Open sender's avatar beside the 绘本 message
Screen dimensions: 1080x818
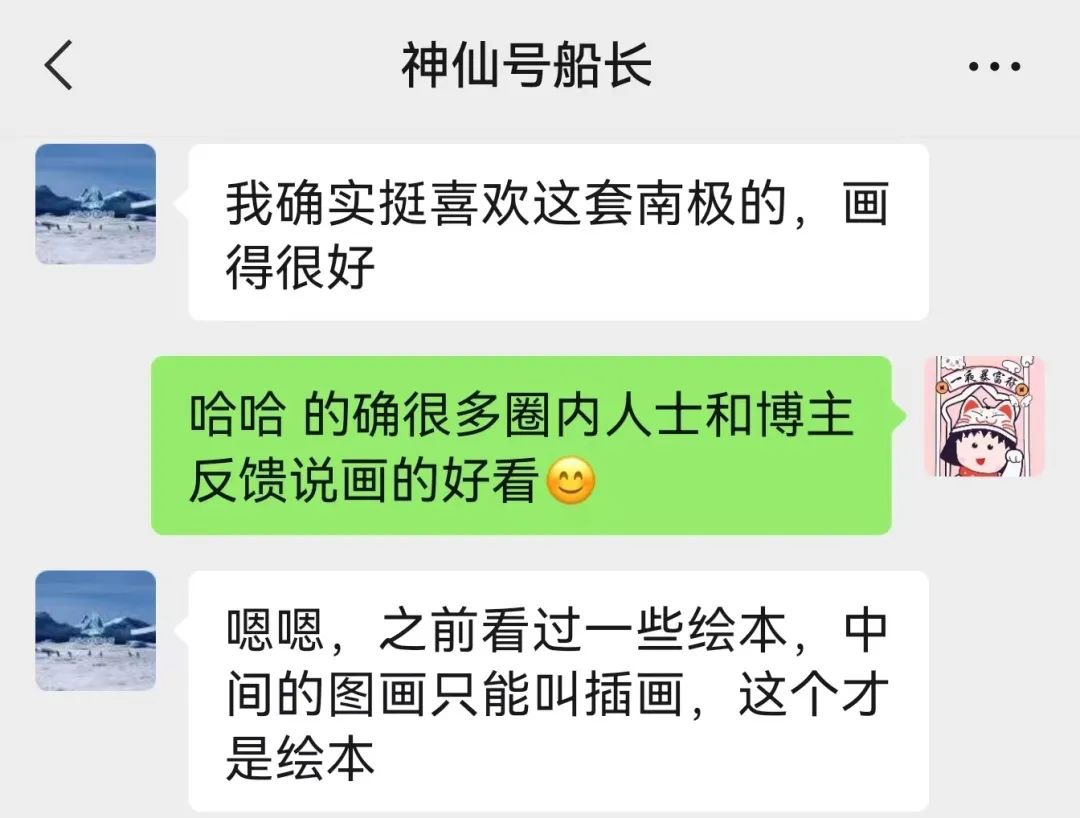tap(96, 630)
